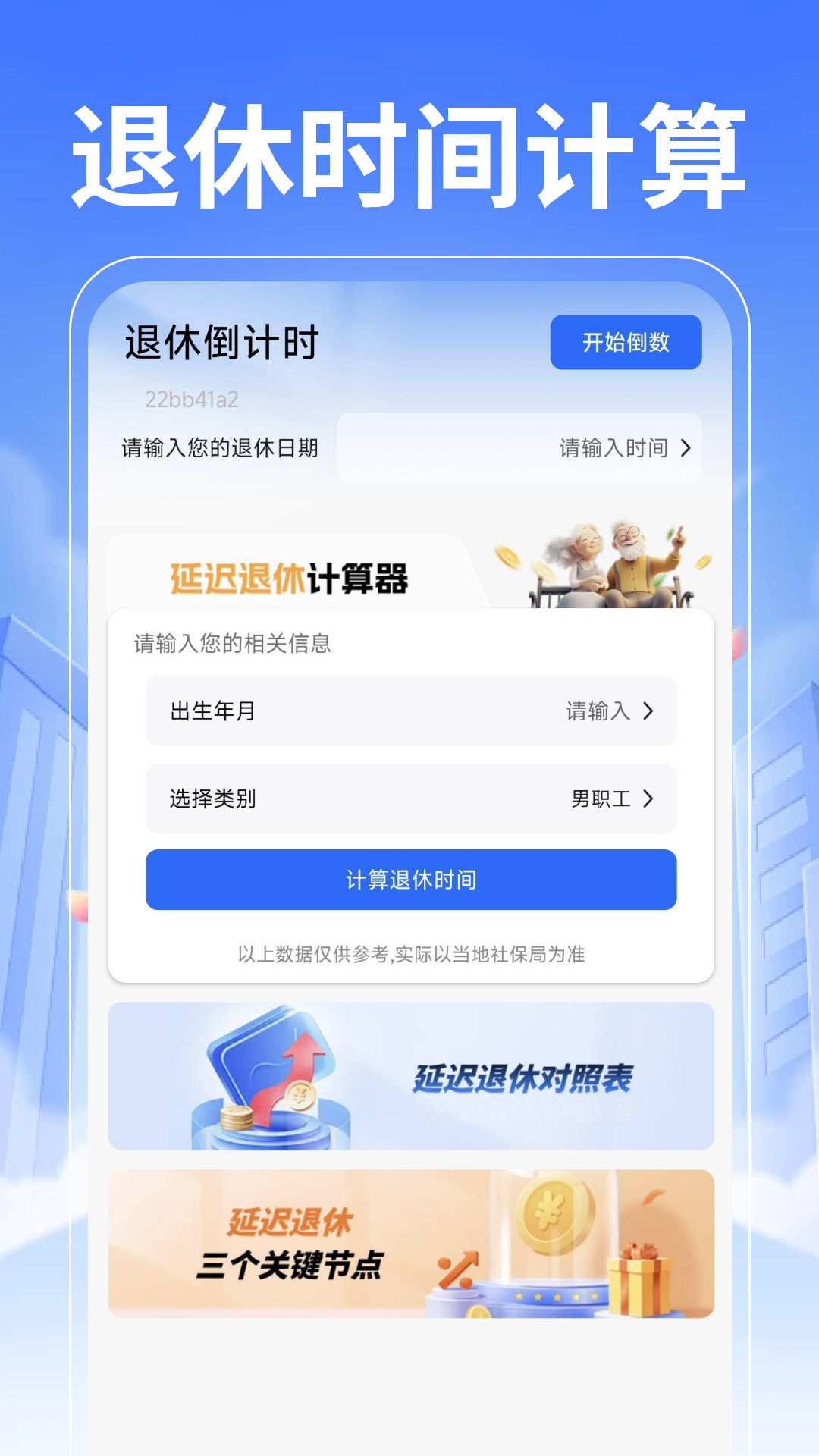Open the 延迟退休计算器 banner
This screenshot has height=1456, width=819.
click(x=288, y=578)
